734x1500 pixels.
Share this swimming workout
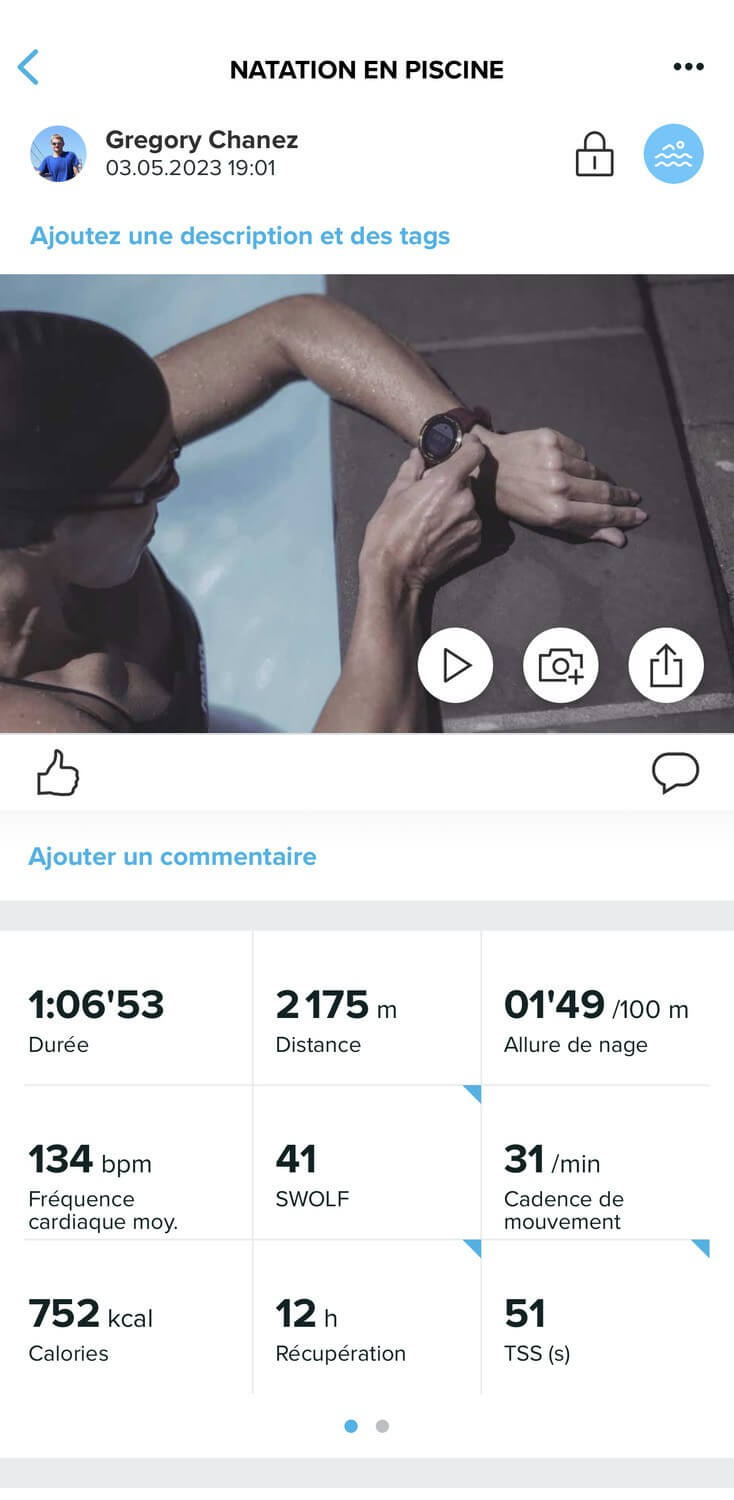(x=666, y=666)
